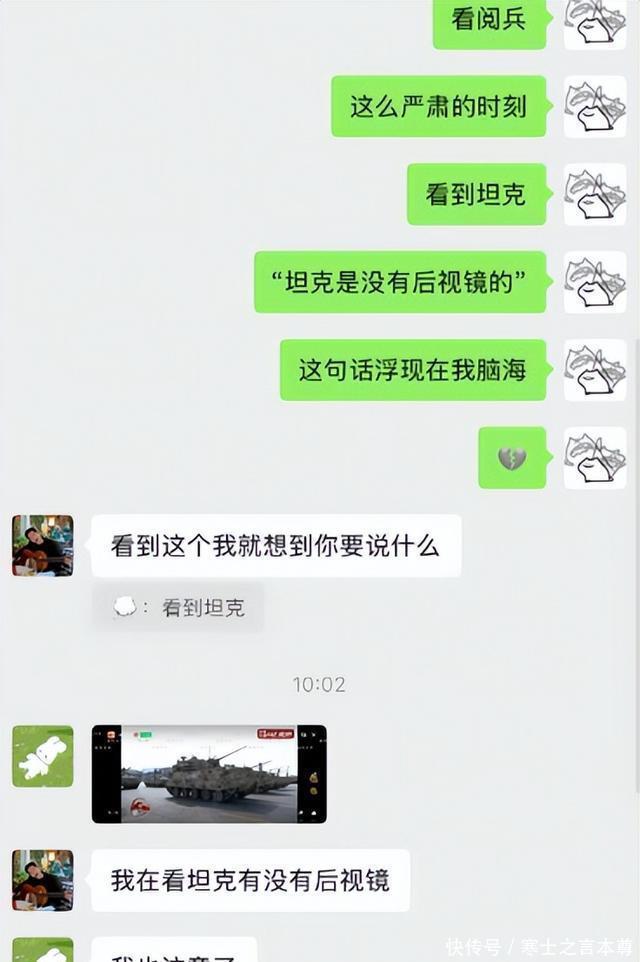640x962 pixels.
Task: Open avatar beside 我在看坦克有没有后视镜 message
Action: click(42, 880)
